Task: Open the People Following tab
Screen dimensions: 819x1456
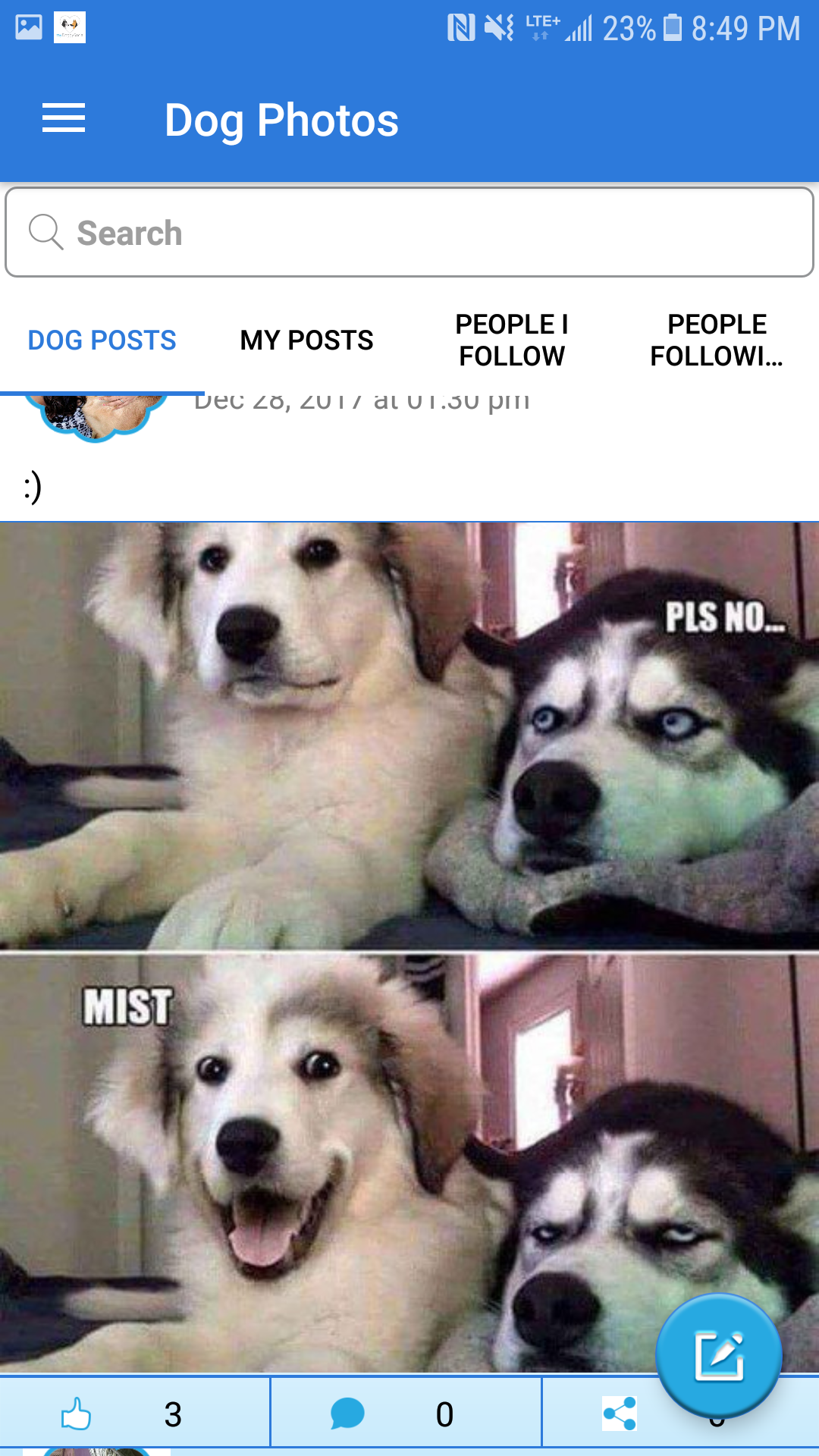Action: point(717,340)
